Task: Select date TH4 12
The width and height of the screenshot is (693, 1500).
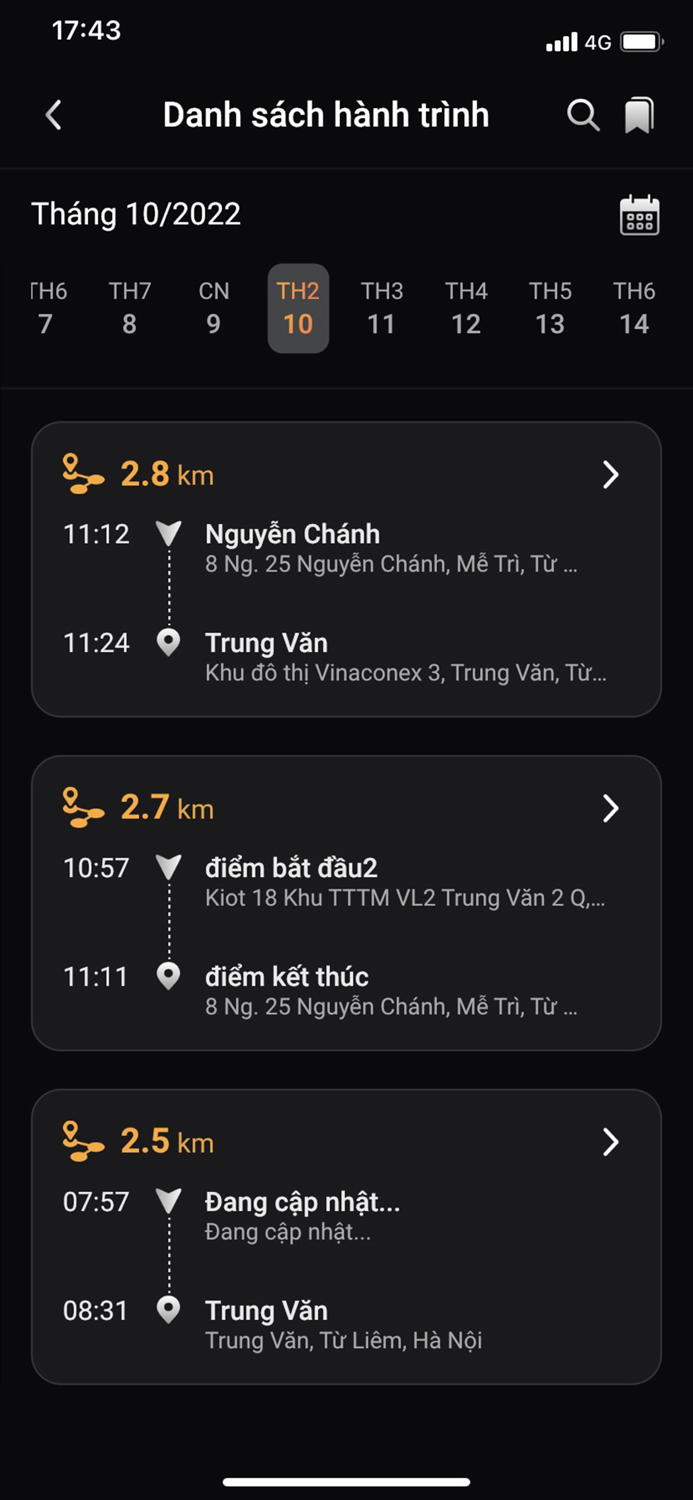Action: [x=466, y=308]
